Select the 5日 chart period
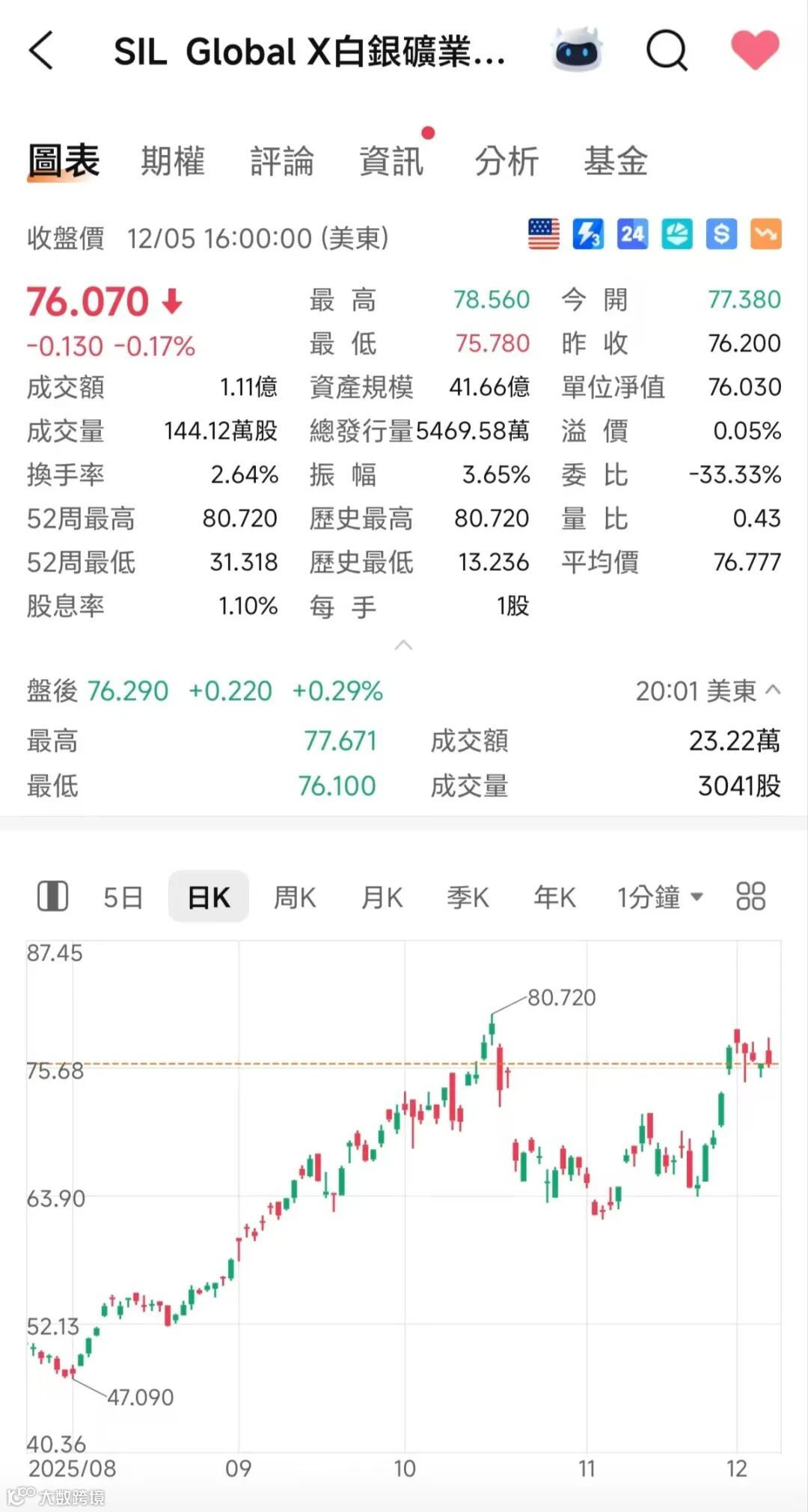 pyautogui.click(x=123, y=896)
